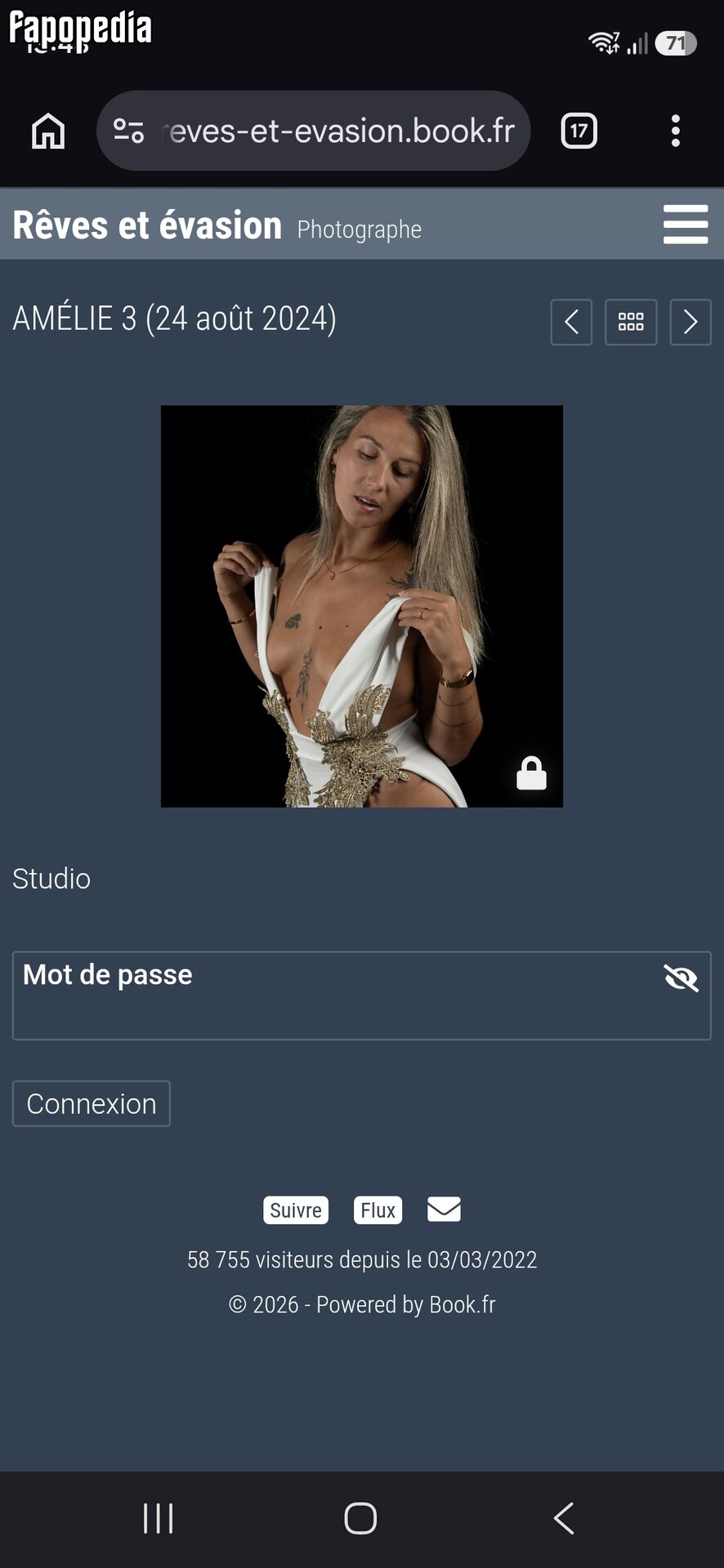
Task: Tap the Suivre button
Action: (x=296, y=1210)
